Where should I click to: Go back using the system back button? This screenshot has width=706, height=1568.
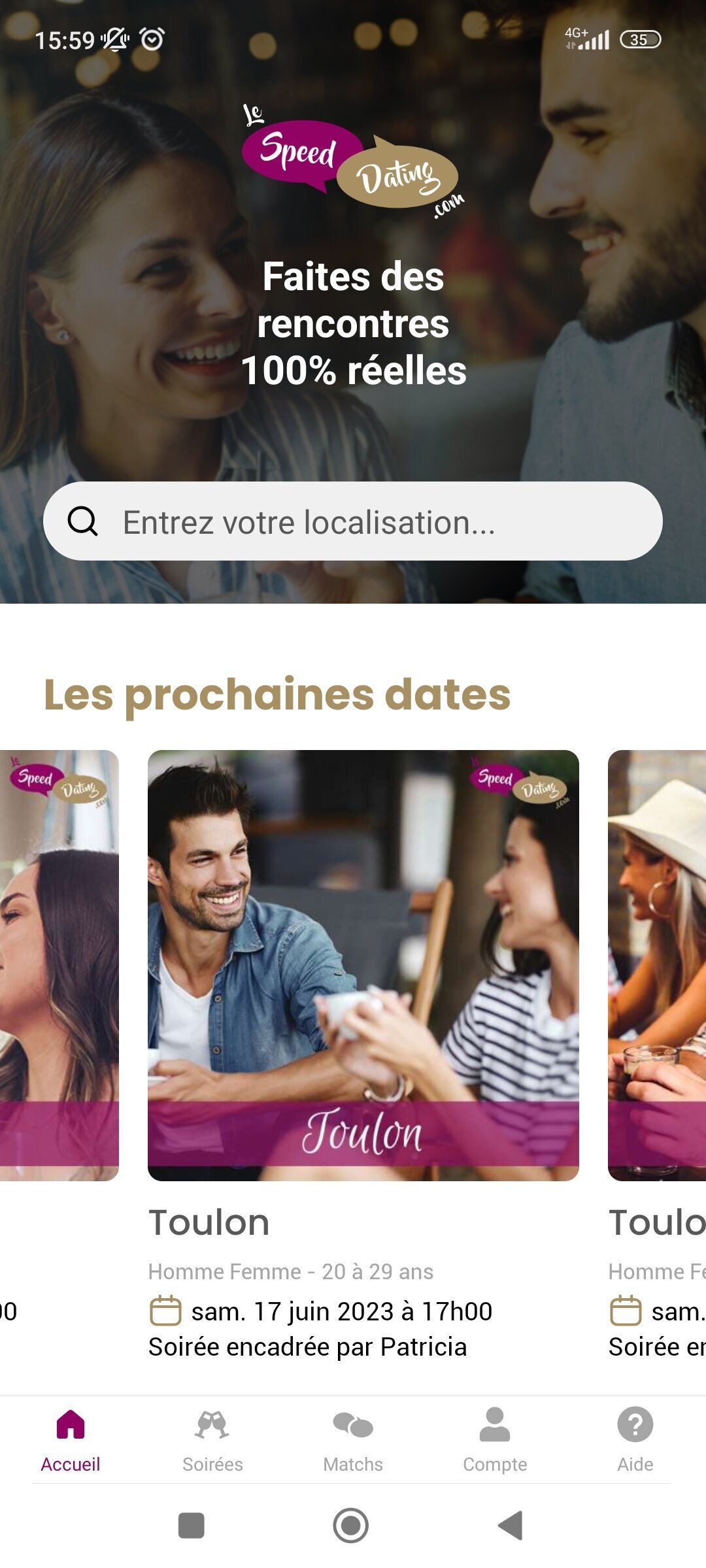tap(511, 1526)
